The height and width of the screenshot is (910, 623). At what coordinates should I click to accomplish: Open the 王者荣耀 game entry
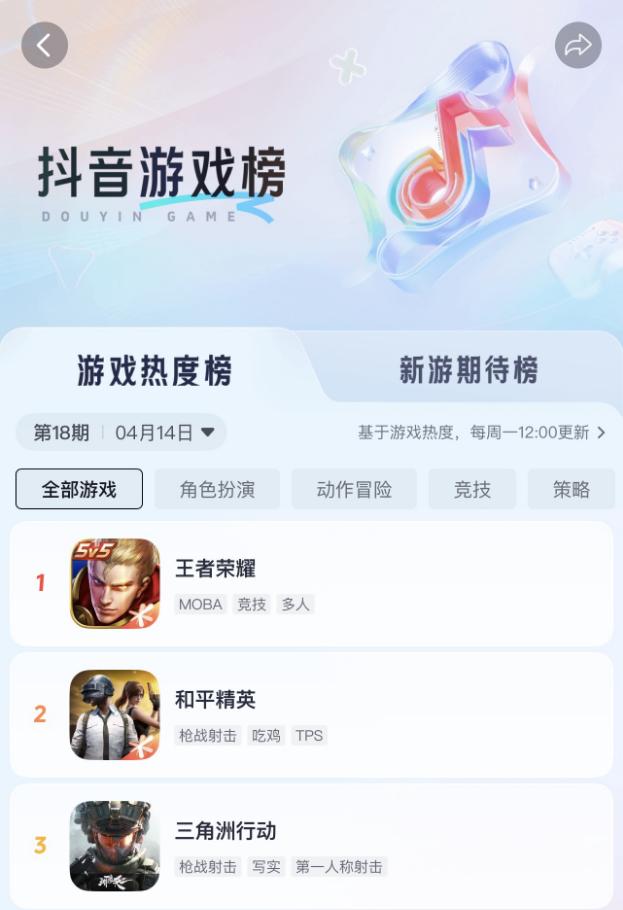(x=311, y=583)
